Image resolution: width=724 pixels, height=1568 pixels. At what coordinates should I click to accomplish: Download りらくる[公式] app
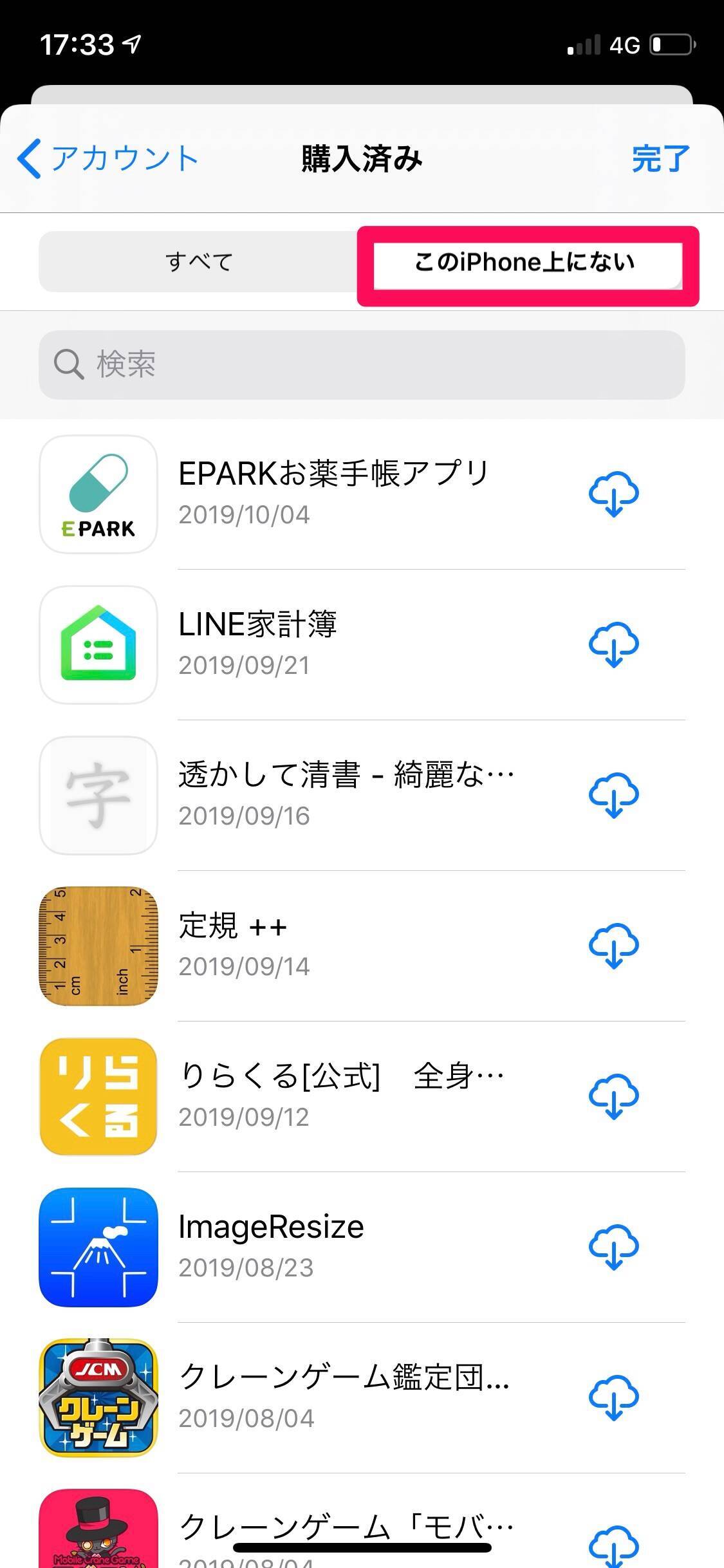[x=613, y=1097]
